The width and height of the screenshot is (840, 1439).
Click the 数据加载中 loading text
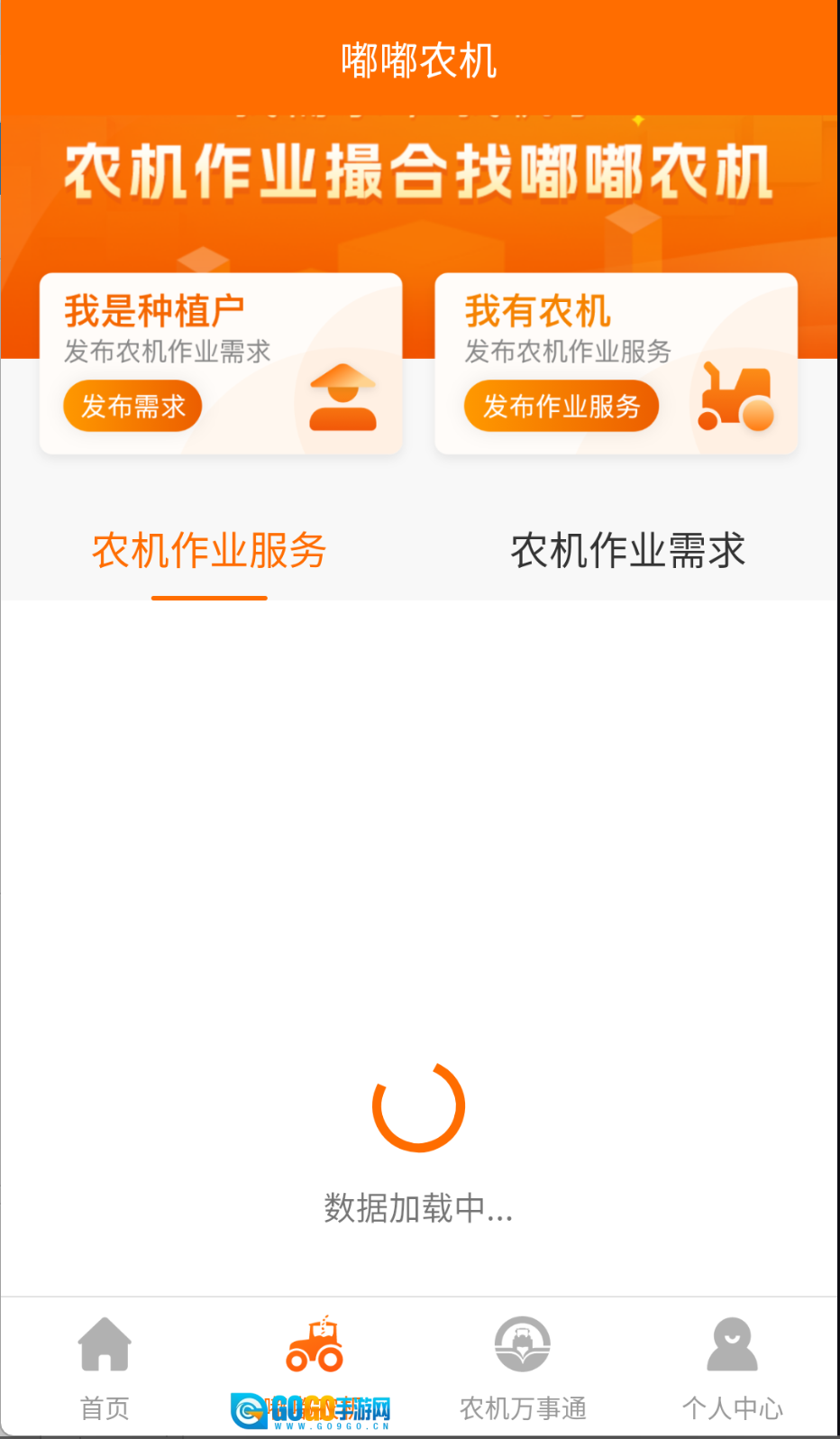click(420, 1210)
